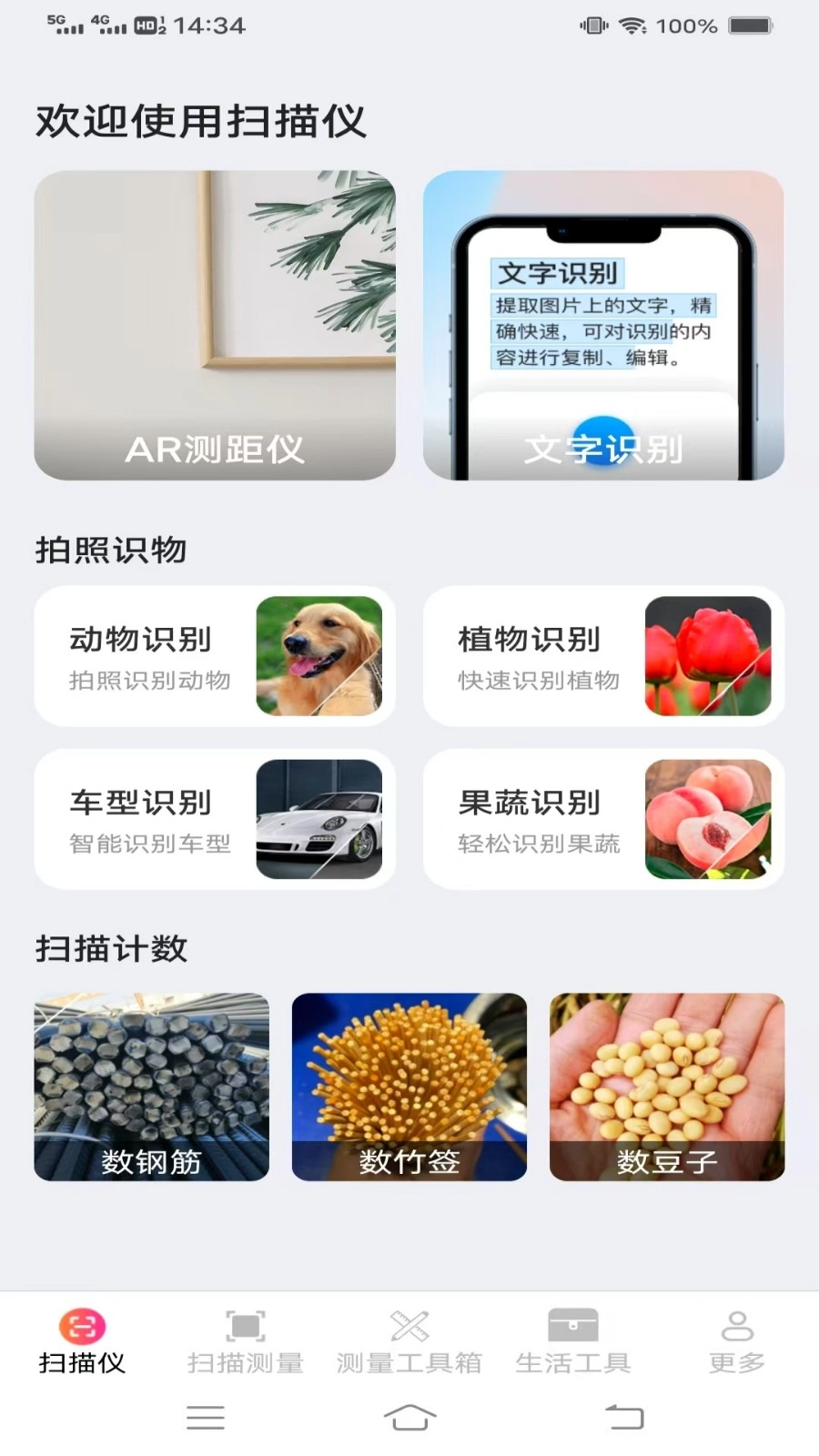Open 动物识别 animal recognition

[215, 657]
